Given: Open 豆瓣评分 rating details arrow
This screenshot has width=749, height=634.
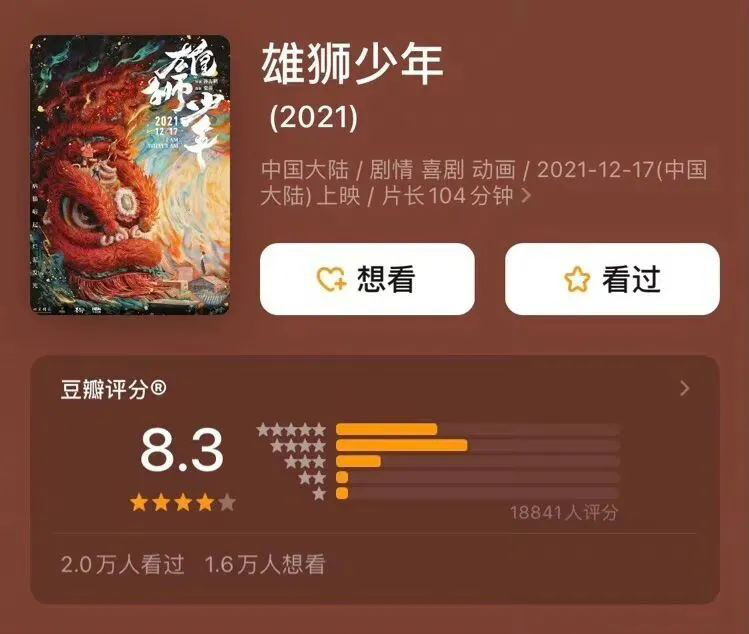Looking at the screenshot, I should pyautogui.click(x=684, y=389).
